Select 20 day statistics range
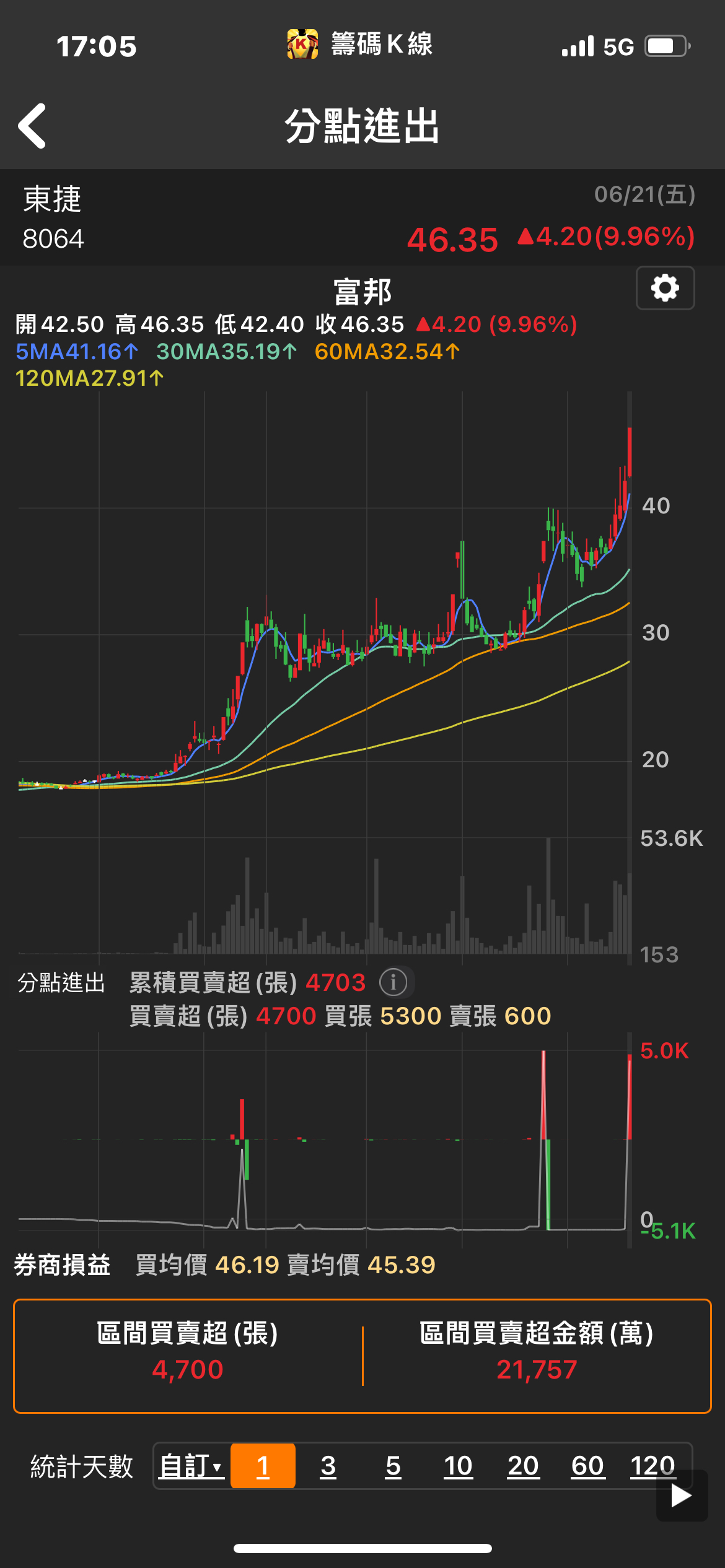The height and width of the screenshot is (1568, 725). 523,1466
